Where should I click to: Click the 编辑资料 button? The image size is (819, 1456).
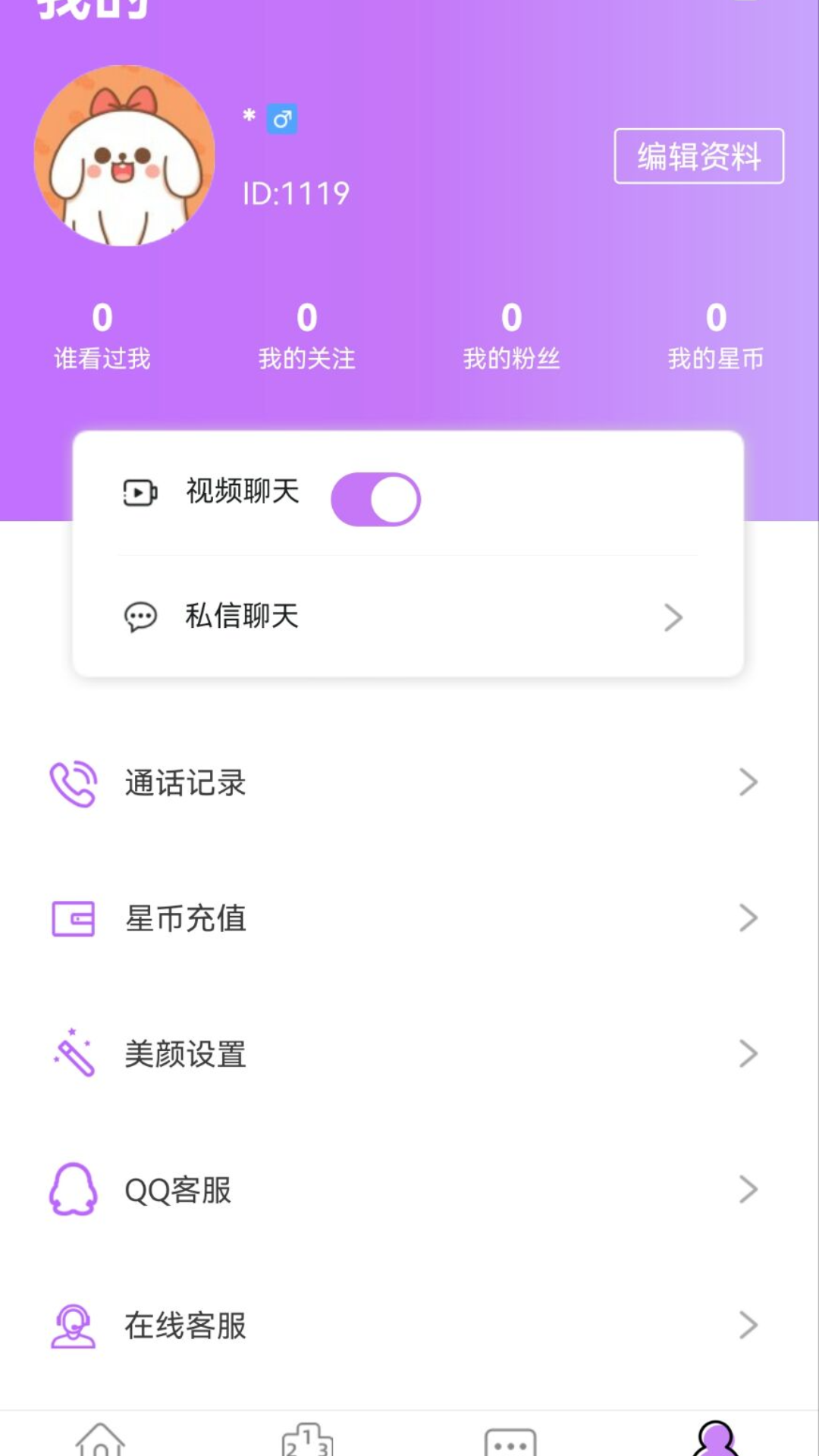point(698,158)
